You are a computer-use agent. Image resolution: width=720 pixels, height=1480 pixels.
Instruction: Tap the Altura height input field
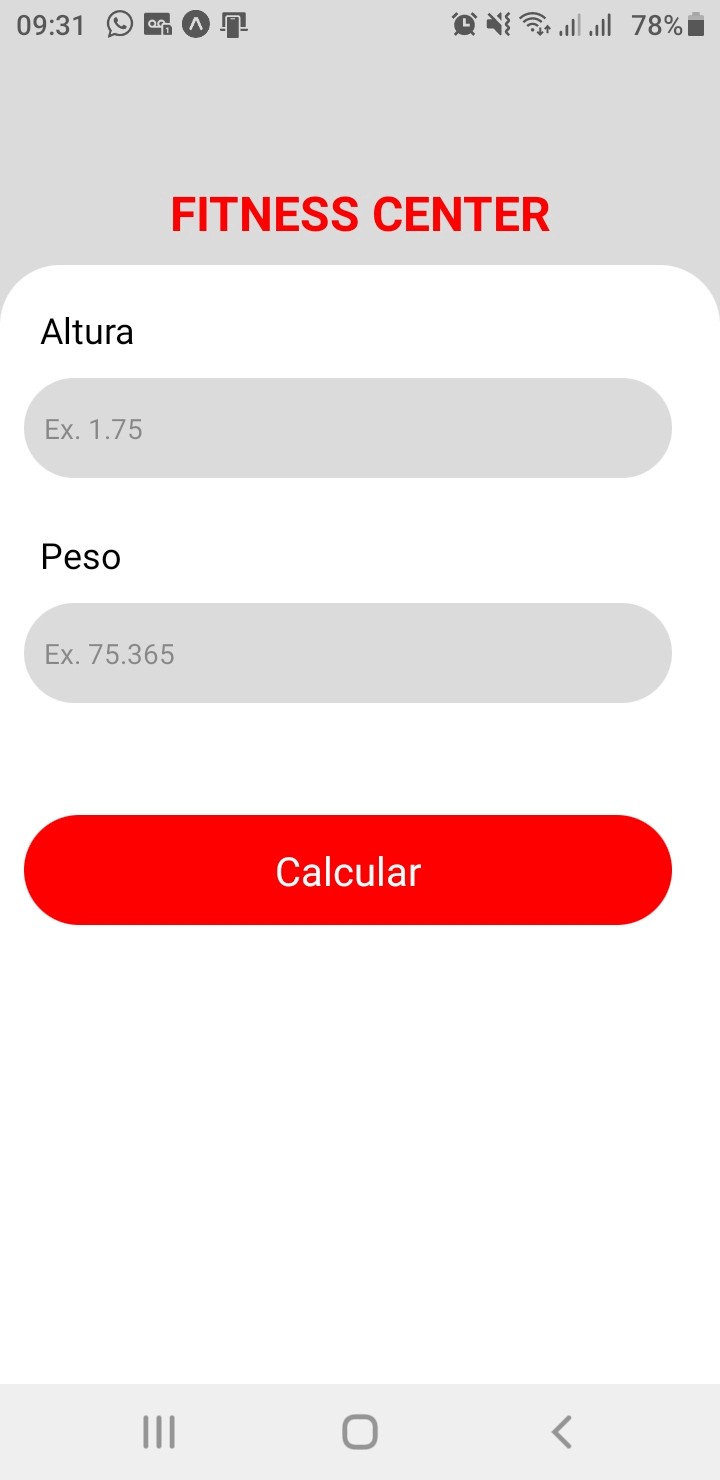[347, 428]
